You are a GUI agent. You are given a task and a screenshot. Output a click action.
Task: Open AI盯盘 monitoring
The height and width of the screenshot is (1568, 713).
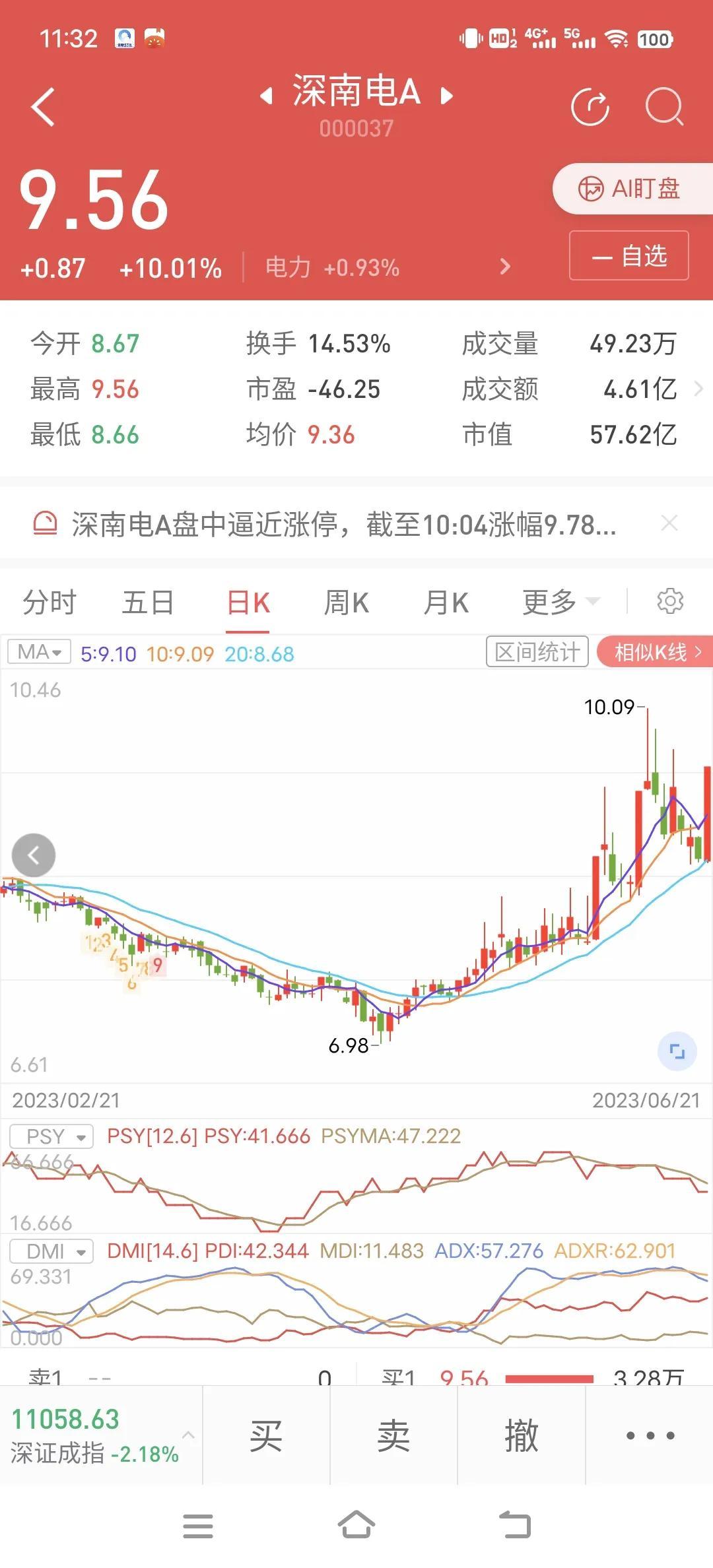632,189
